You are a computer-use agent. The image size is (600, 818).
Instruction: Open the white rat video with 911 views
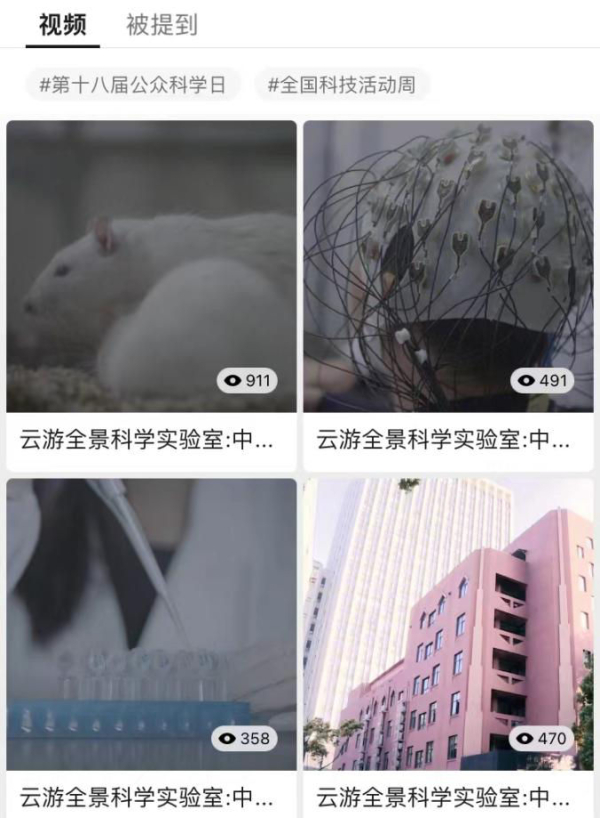(x=152, y=266)
